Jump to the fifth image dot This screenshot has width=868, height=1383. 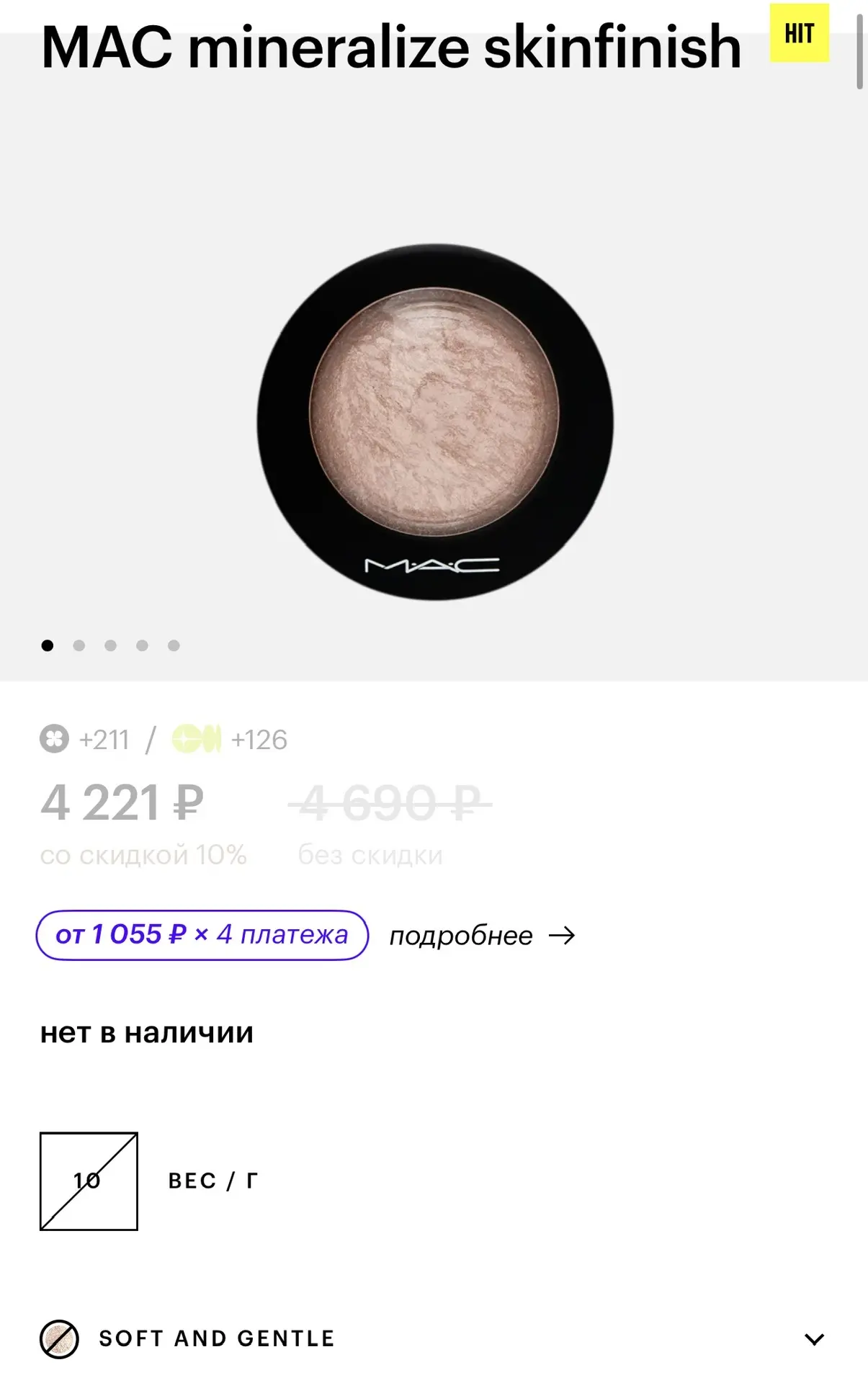(174, 645)
